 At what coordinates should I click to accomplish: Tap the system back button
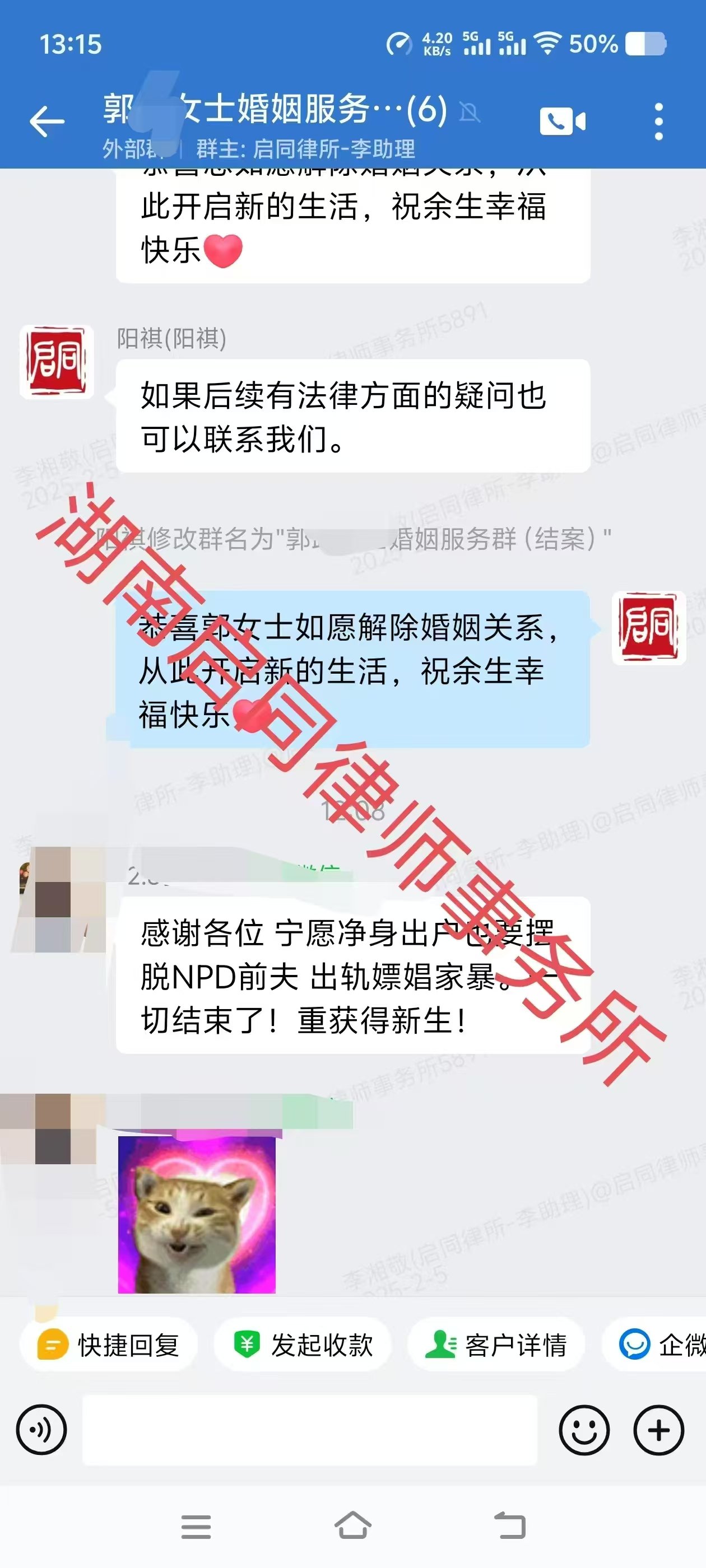[x=510, y=1526]
